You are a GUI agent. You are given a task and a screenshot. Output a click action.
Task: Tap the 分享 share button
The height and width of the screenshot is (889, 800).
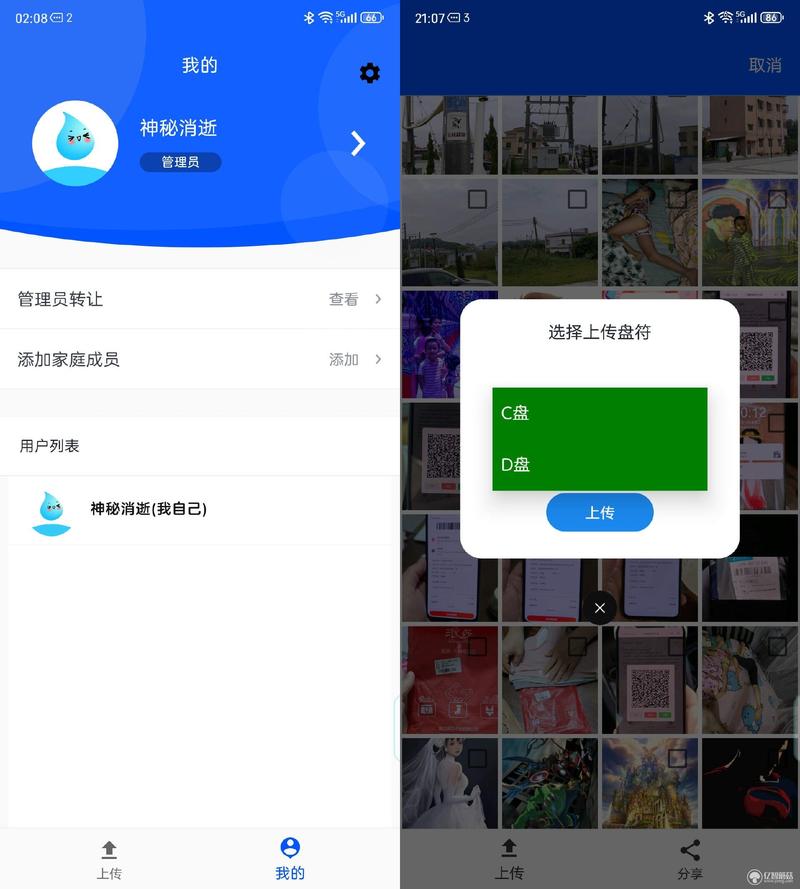690,858
